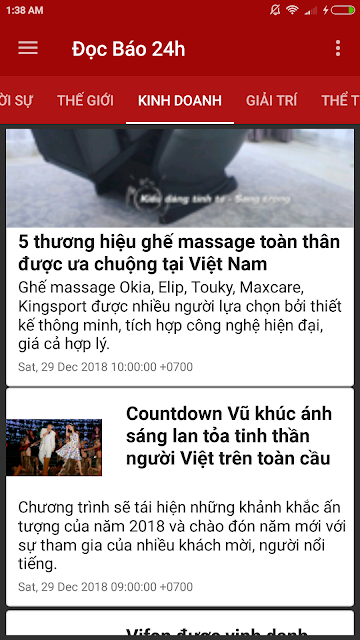Open the three-dot overflow menu
The height and width of the screenshot is (640, 360).
338,48
